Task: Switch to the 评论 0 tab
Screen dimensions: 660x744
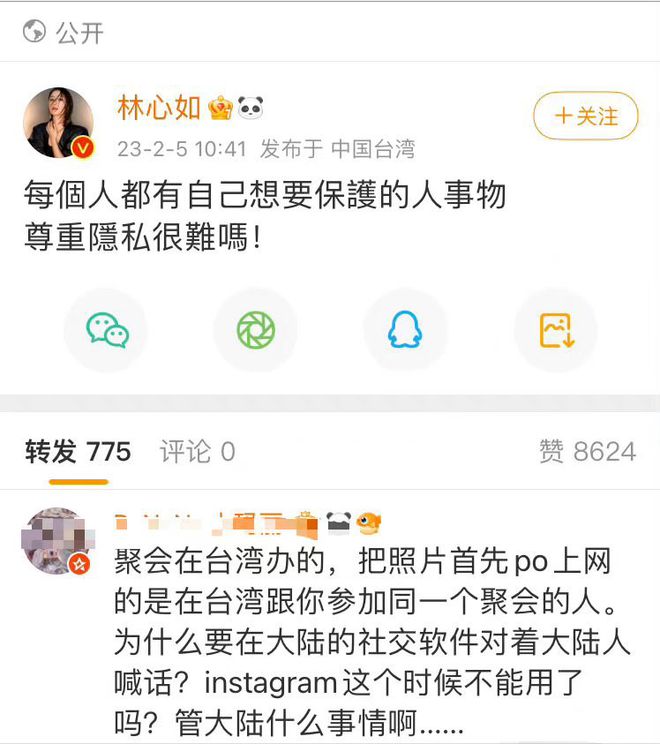Action: pos(197,452)
